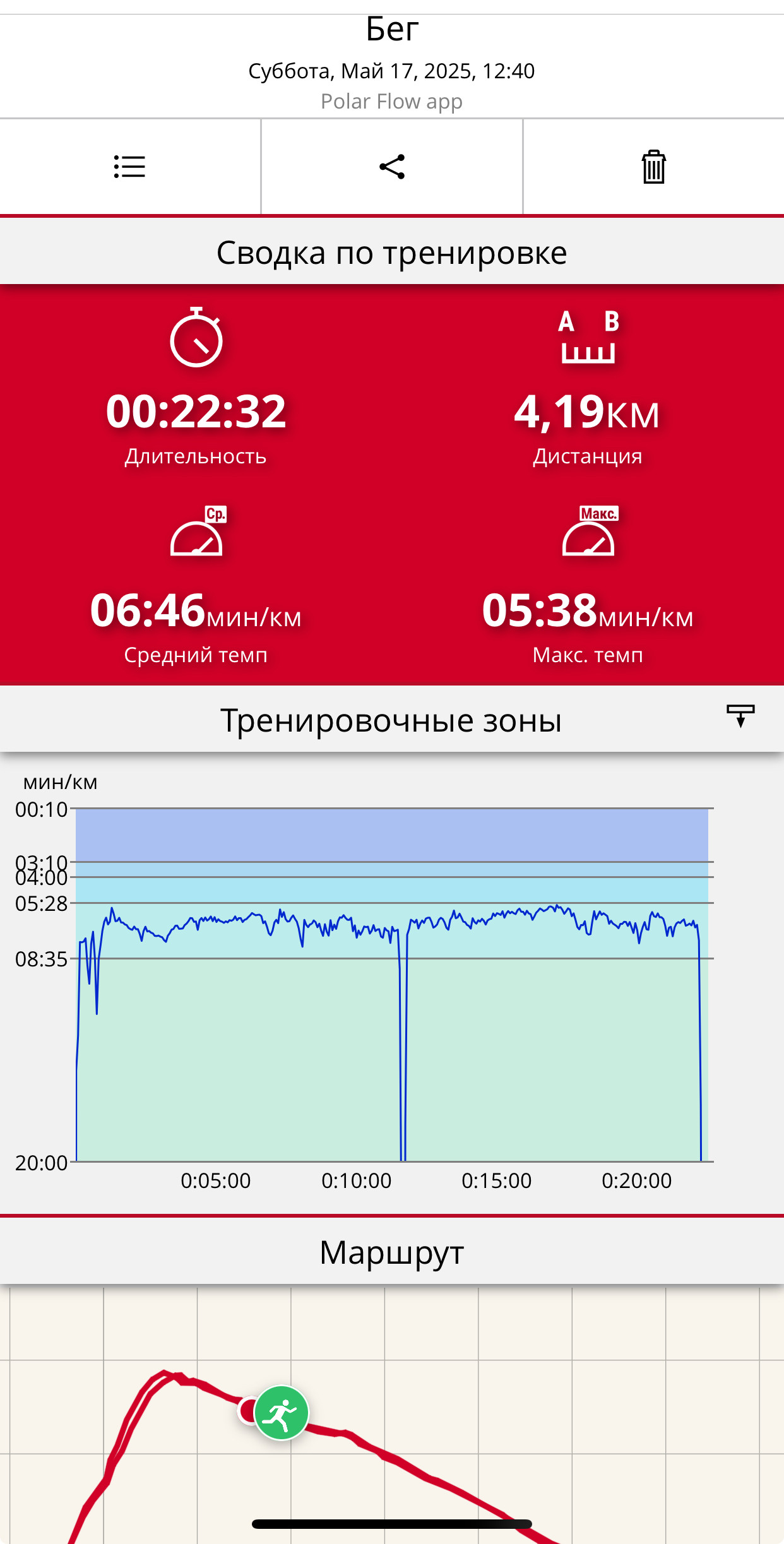Open the training zones filter icon
Screen dimensions: 784x1544
point(740,716)
